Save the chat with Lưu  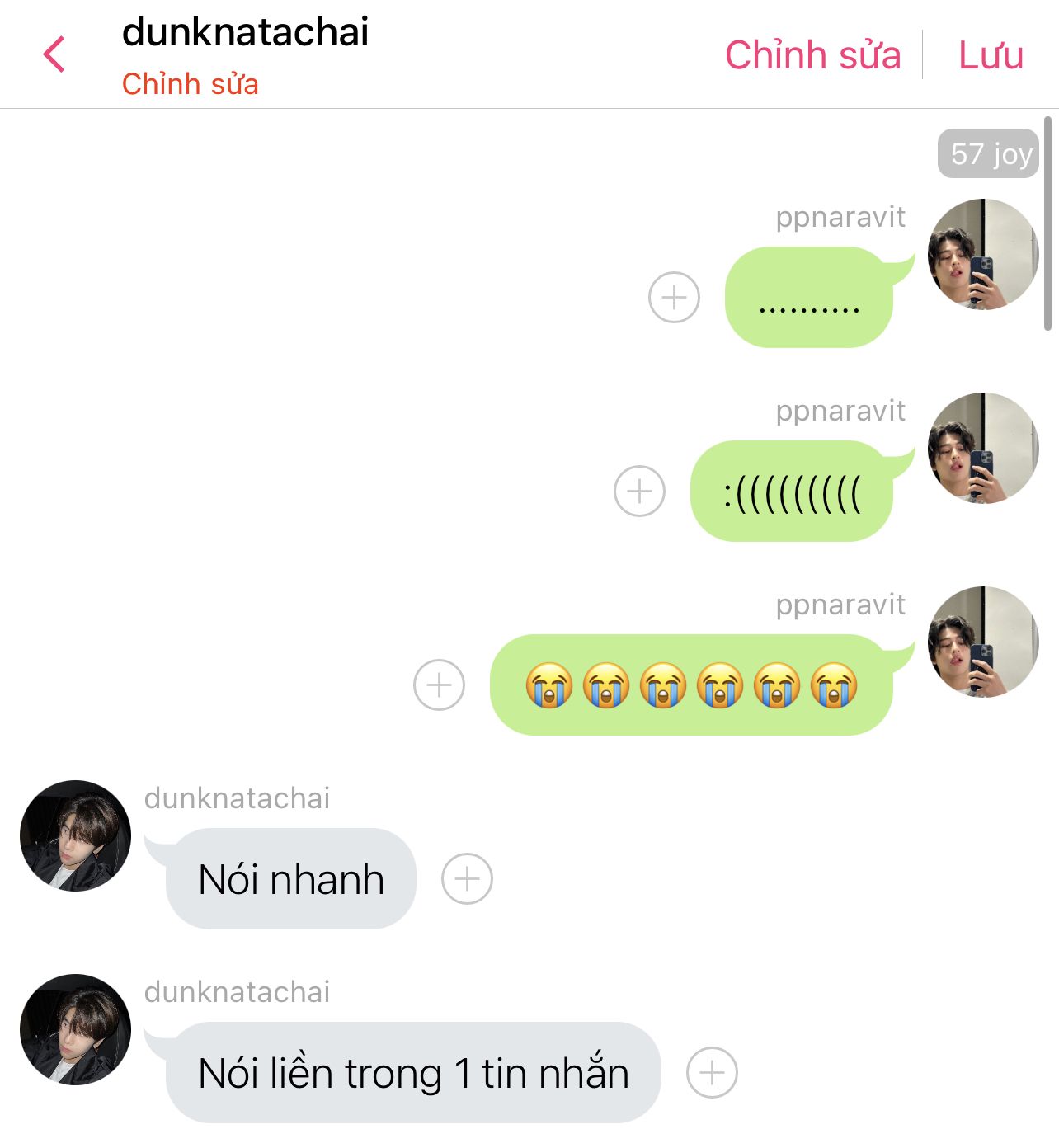pos(991,55)
